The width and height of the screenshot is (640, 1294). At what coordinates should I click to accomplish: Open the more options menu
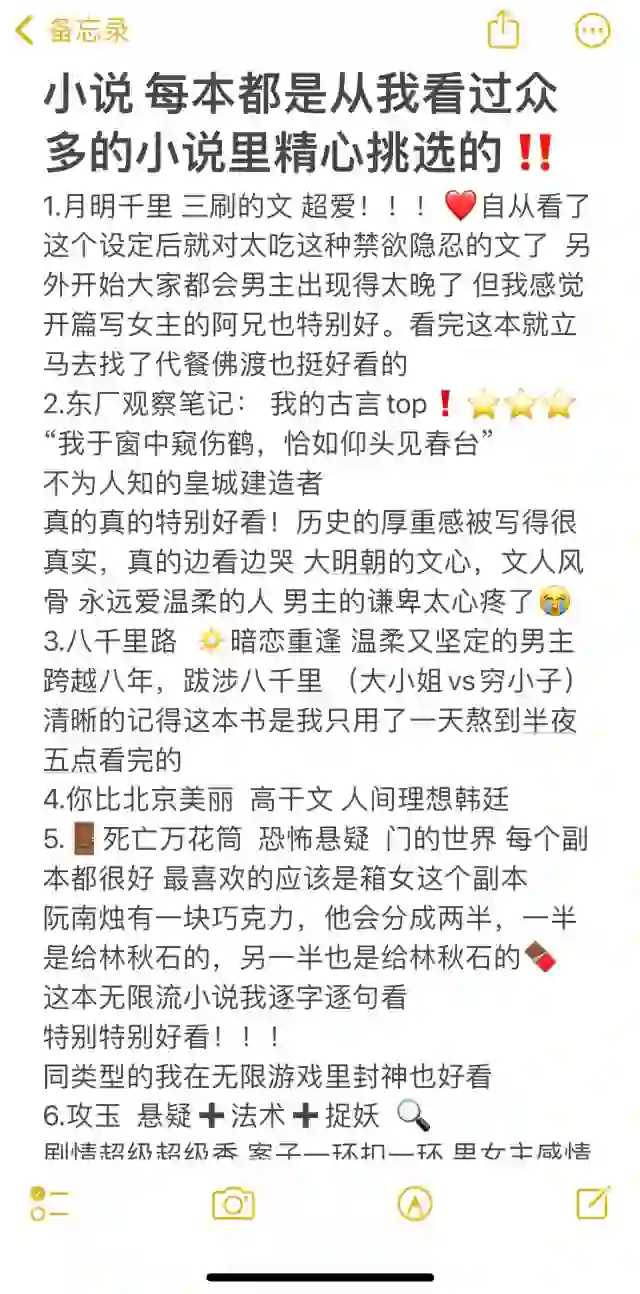point(592,31)
